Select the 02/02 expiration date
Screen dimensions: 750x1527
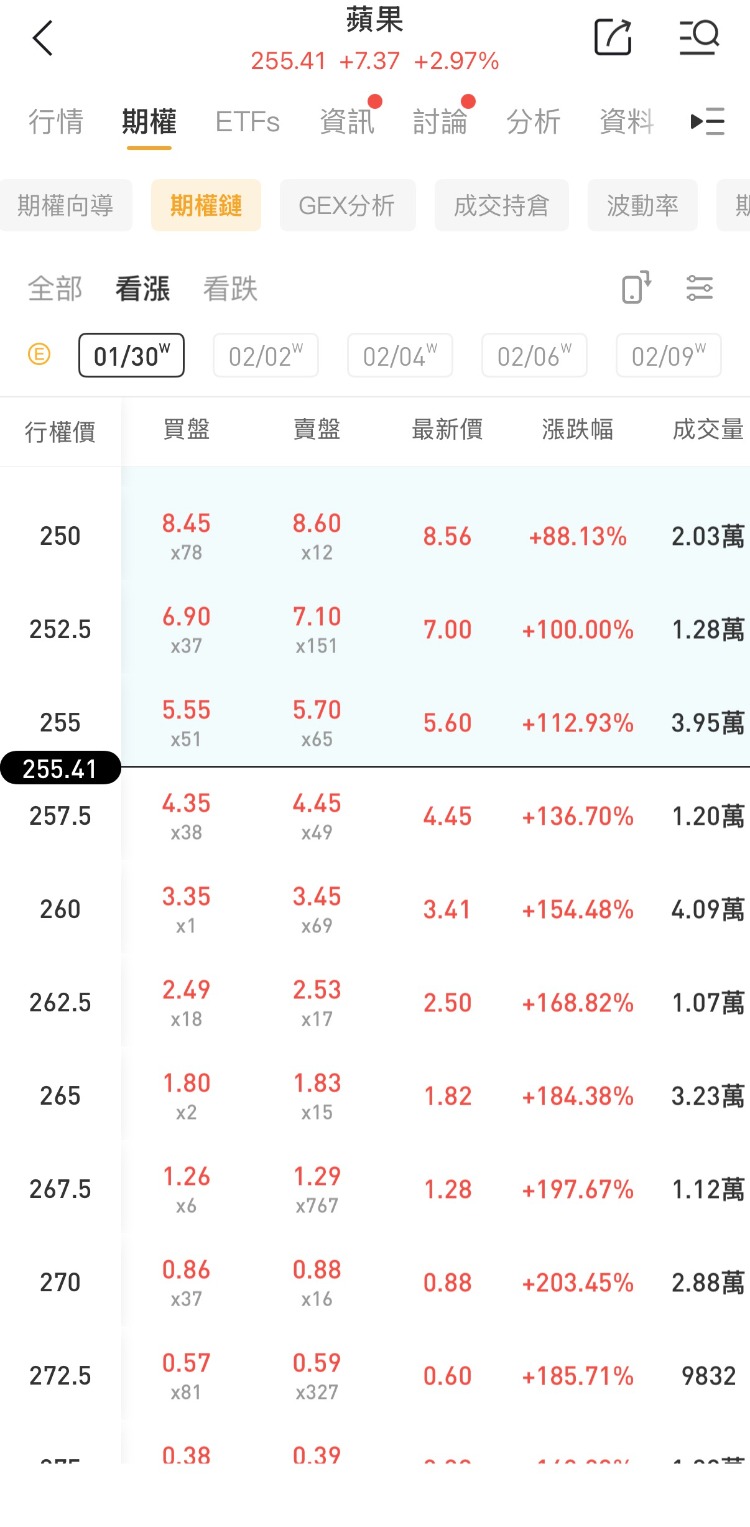[x=265, y=356]
